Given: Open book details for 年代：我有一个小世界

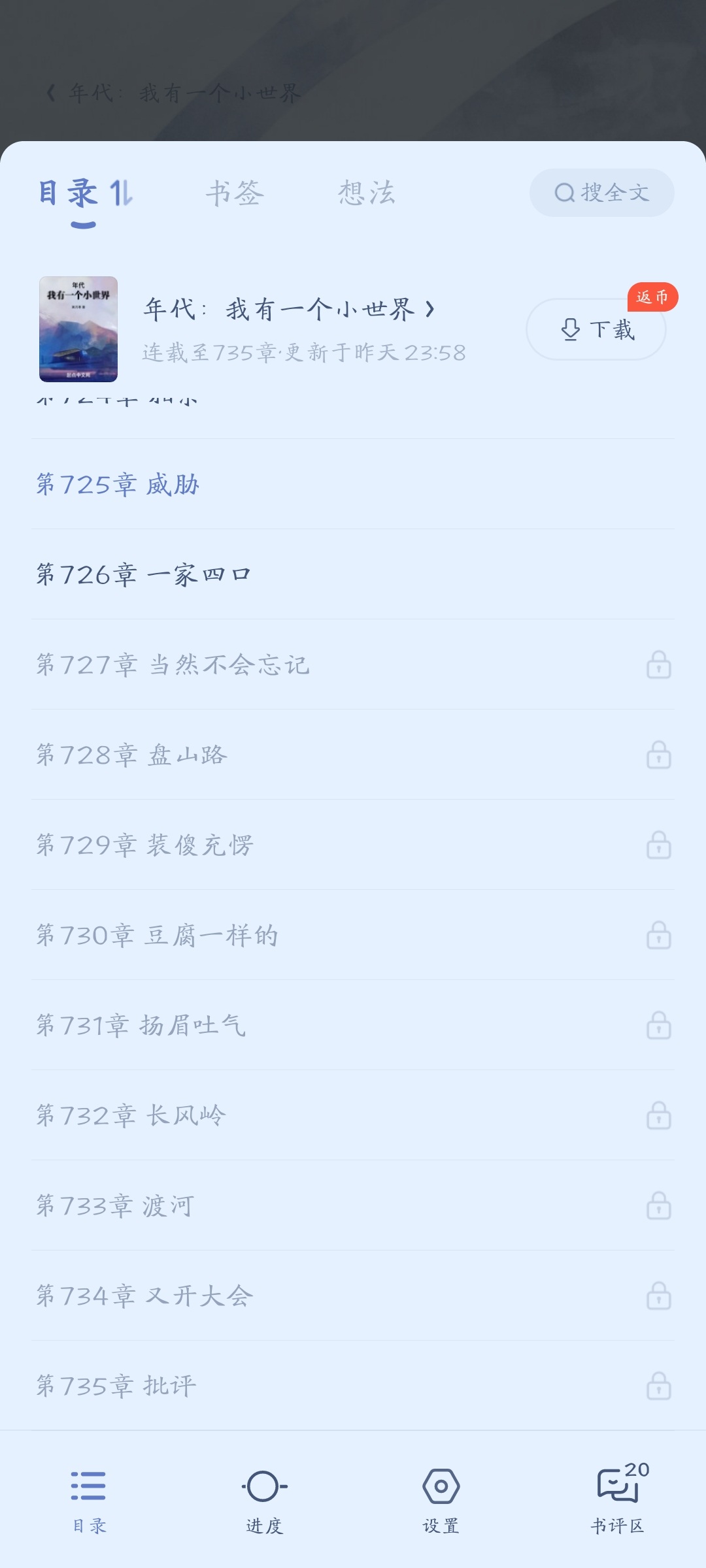Looking at the screenshot, I should [x=289, y=310].
